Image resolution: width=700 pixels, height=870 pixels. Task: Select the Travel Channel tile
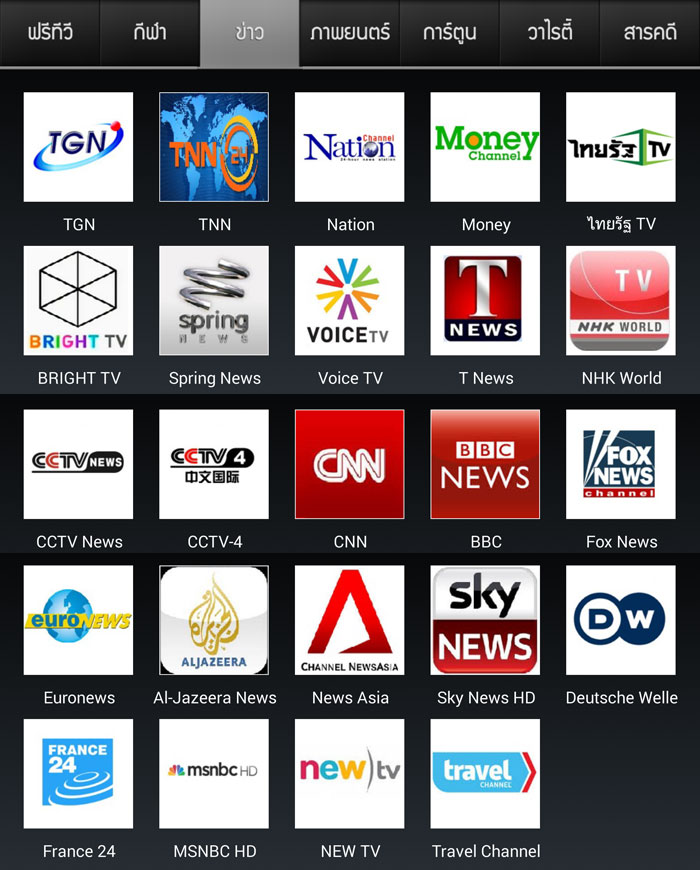485,774
